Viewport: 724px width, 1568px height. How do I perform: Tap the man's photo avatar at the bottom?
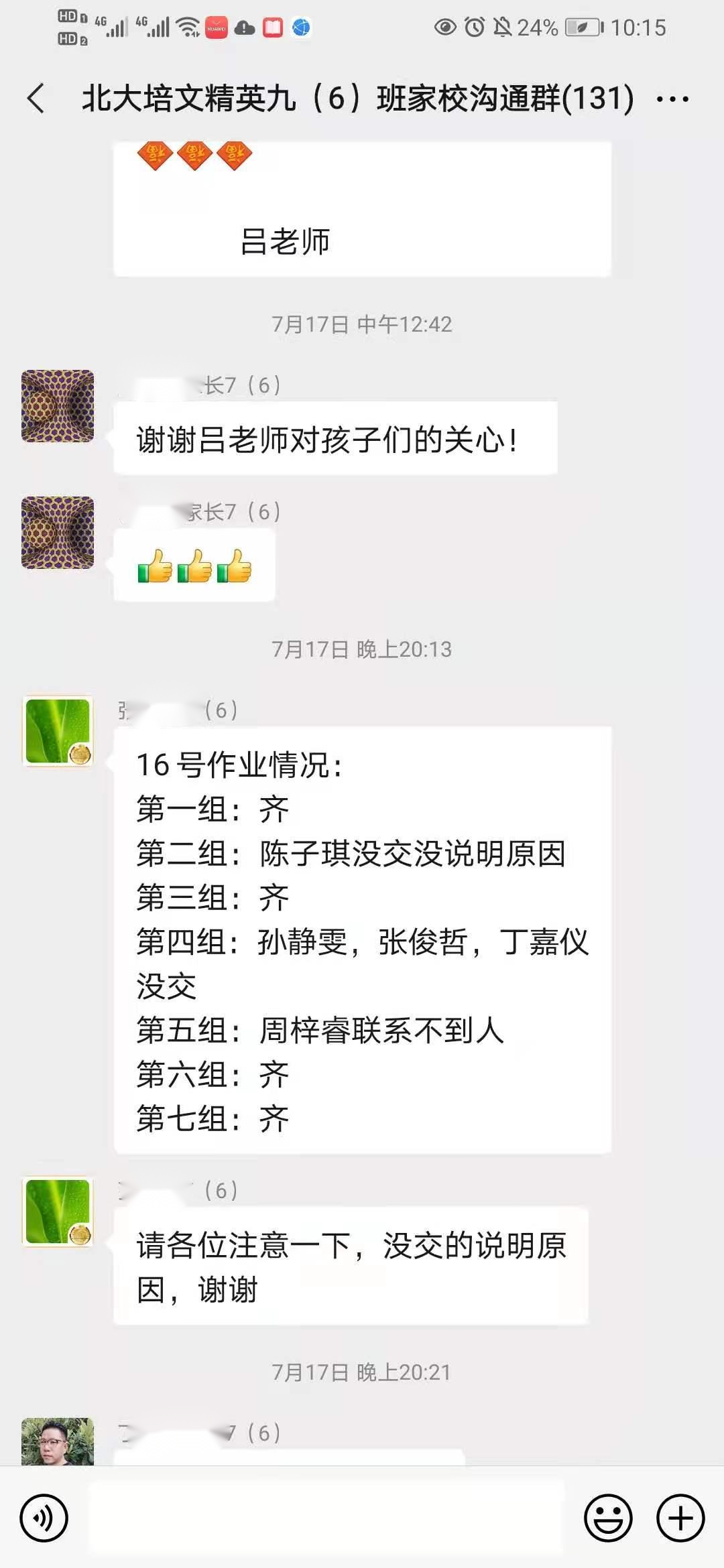point(58,1441)
